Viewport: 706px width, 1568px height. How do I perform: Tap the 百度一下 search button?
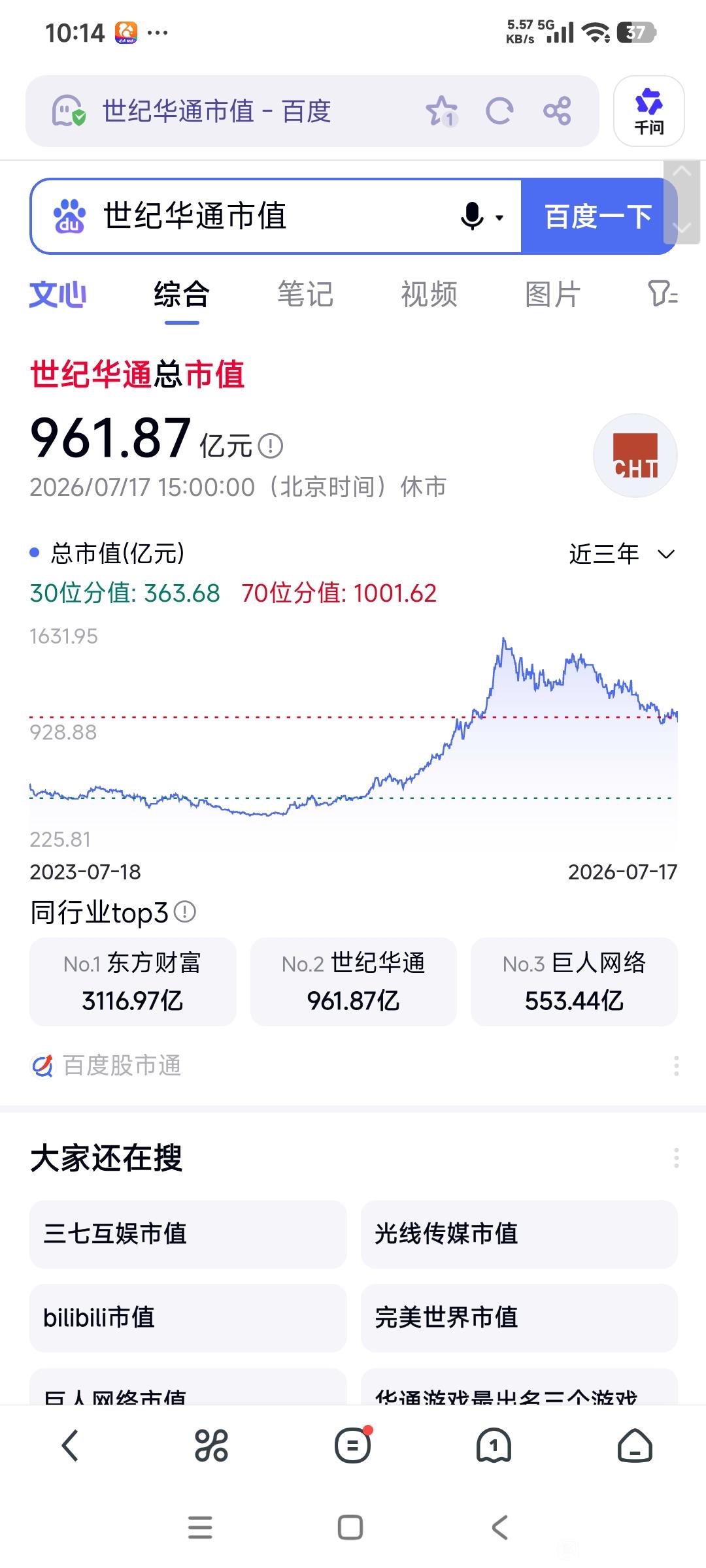(x=598, y=216)
